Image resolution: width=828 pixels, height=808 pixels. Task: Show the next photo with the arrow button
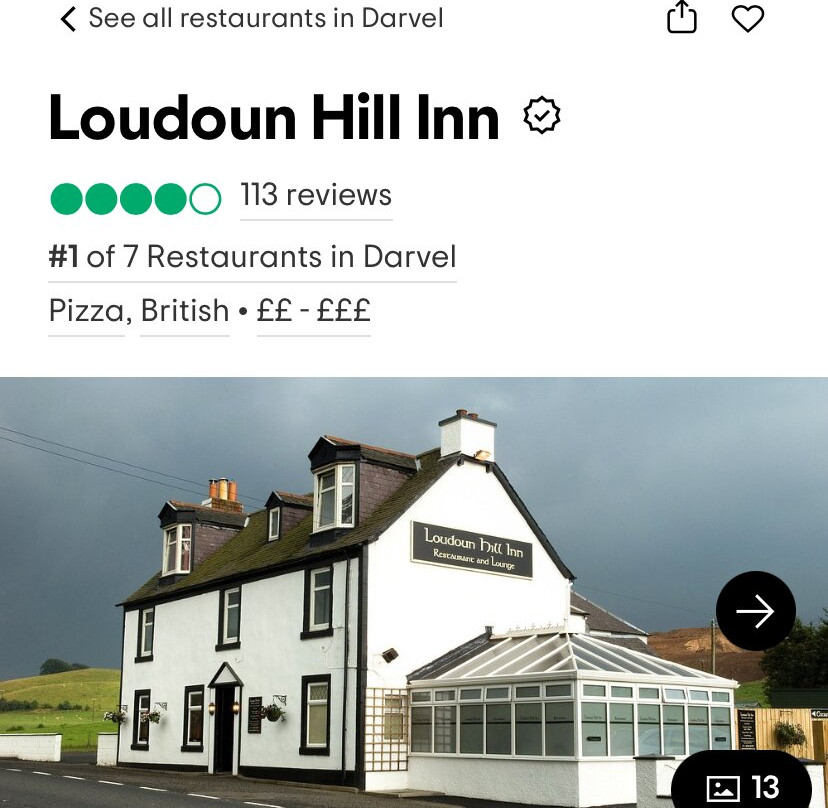[755, 611]
